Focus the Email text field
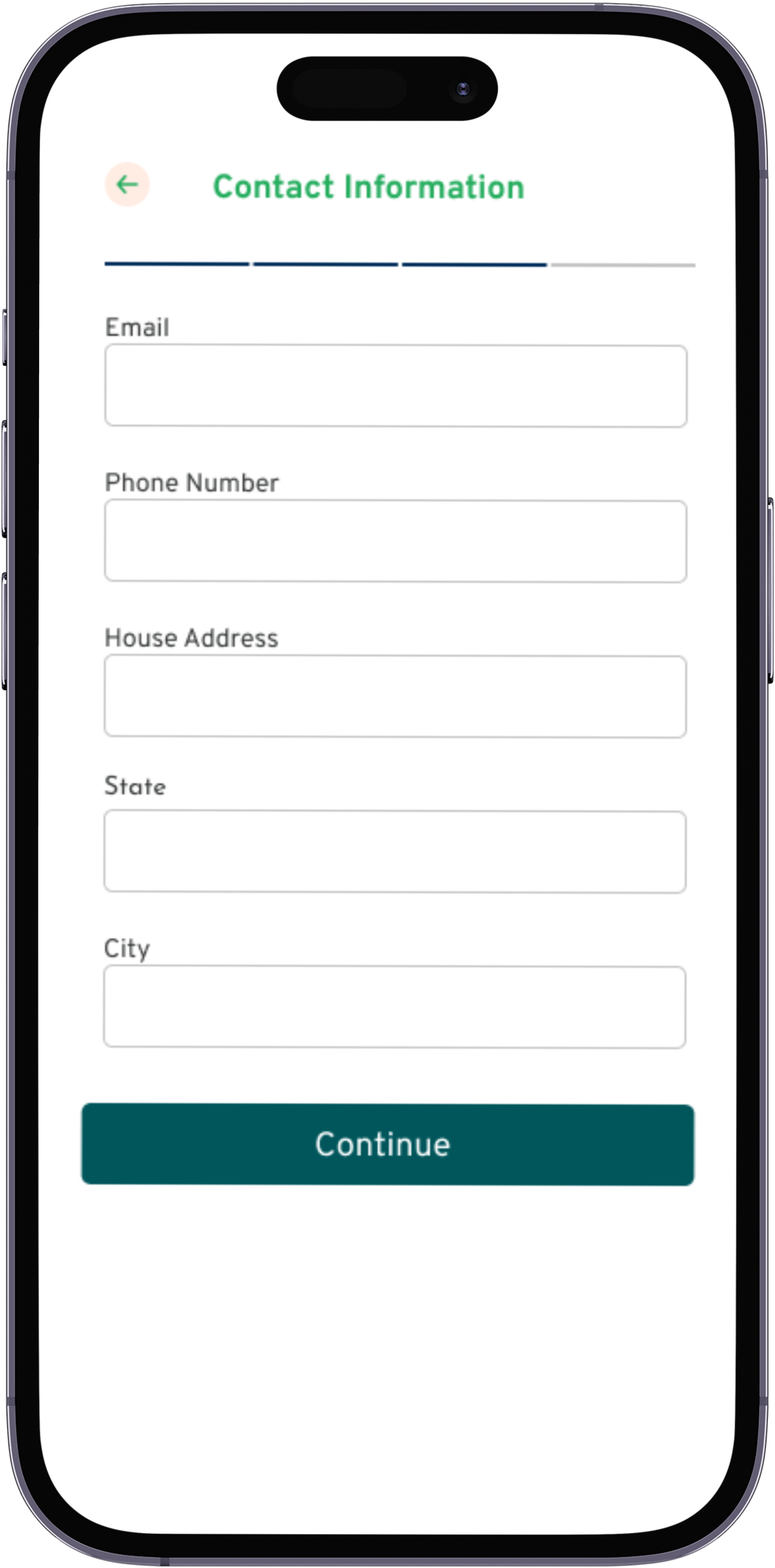Image resolution: width=775 pixels, height=1568 pixels. click(396, 386)
